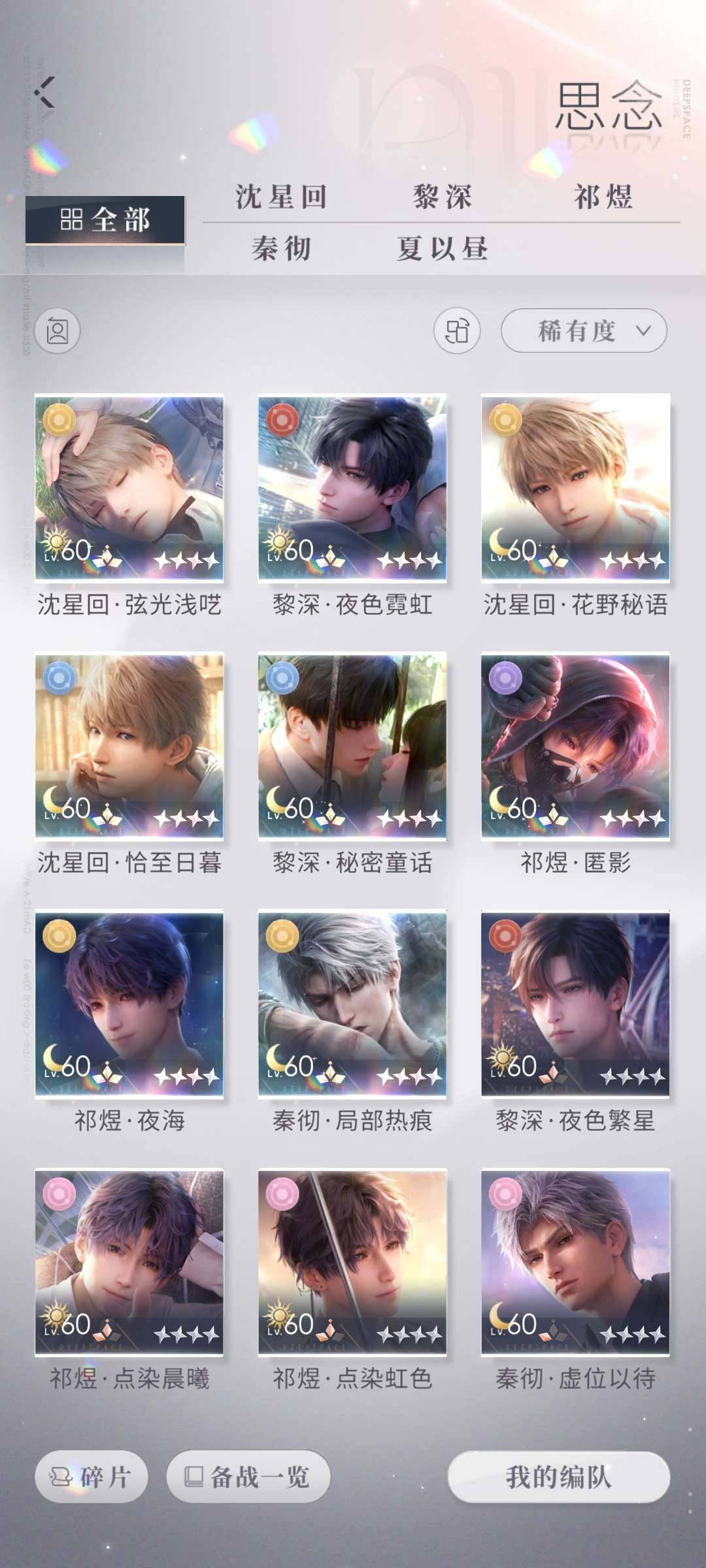Switch to the 黎深 tab

click(443, 197)
